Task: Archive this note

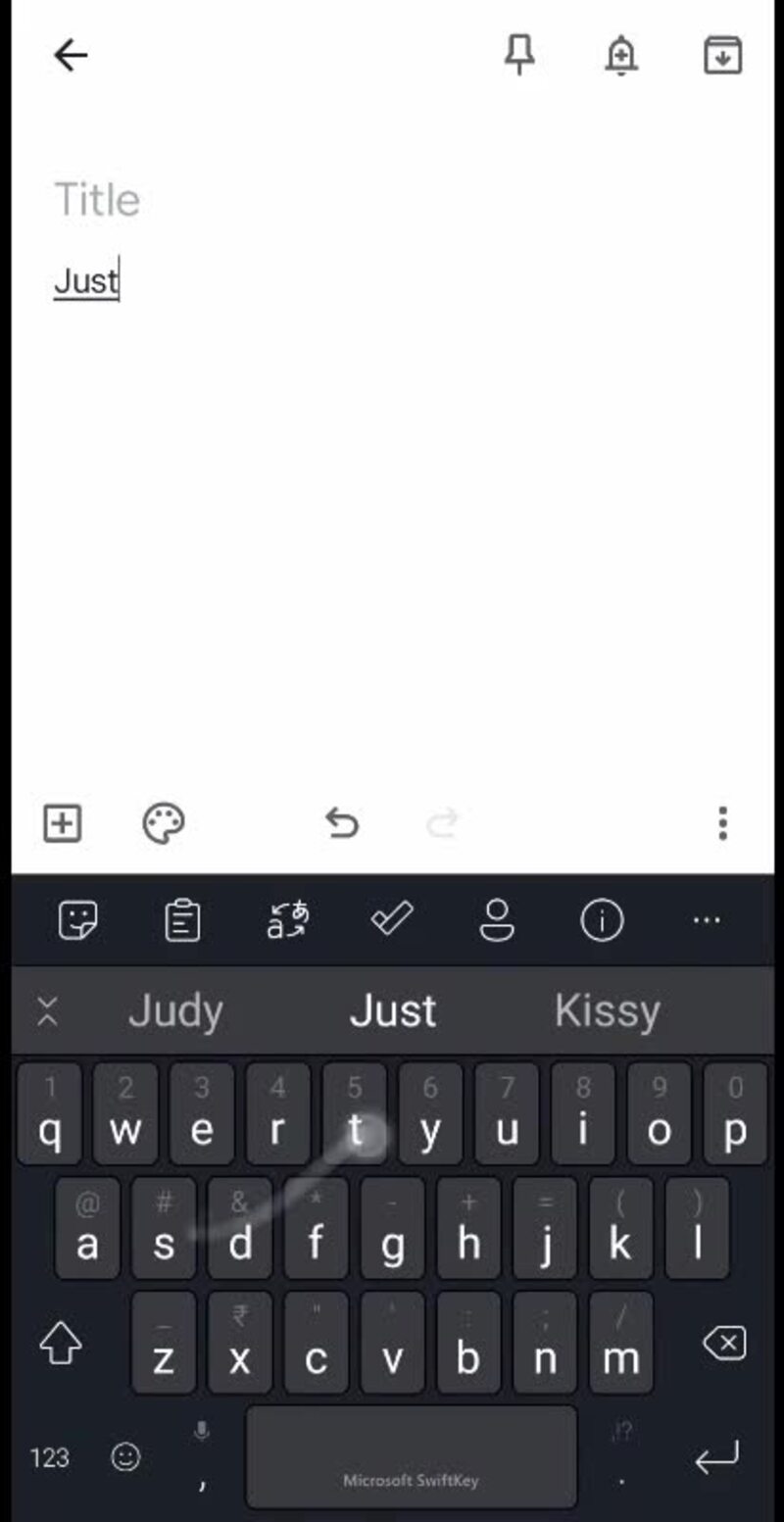Action: tap(722, 56)
